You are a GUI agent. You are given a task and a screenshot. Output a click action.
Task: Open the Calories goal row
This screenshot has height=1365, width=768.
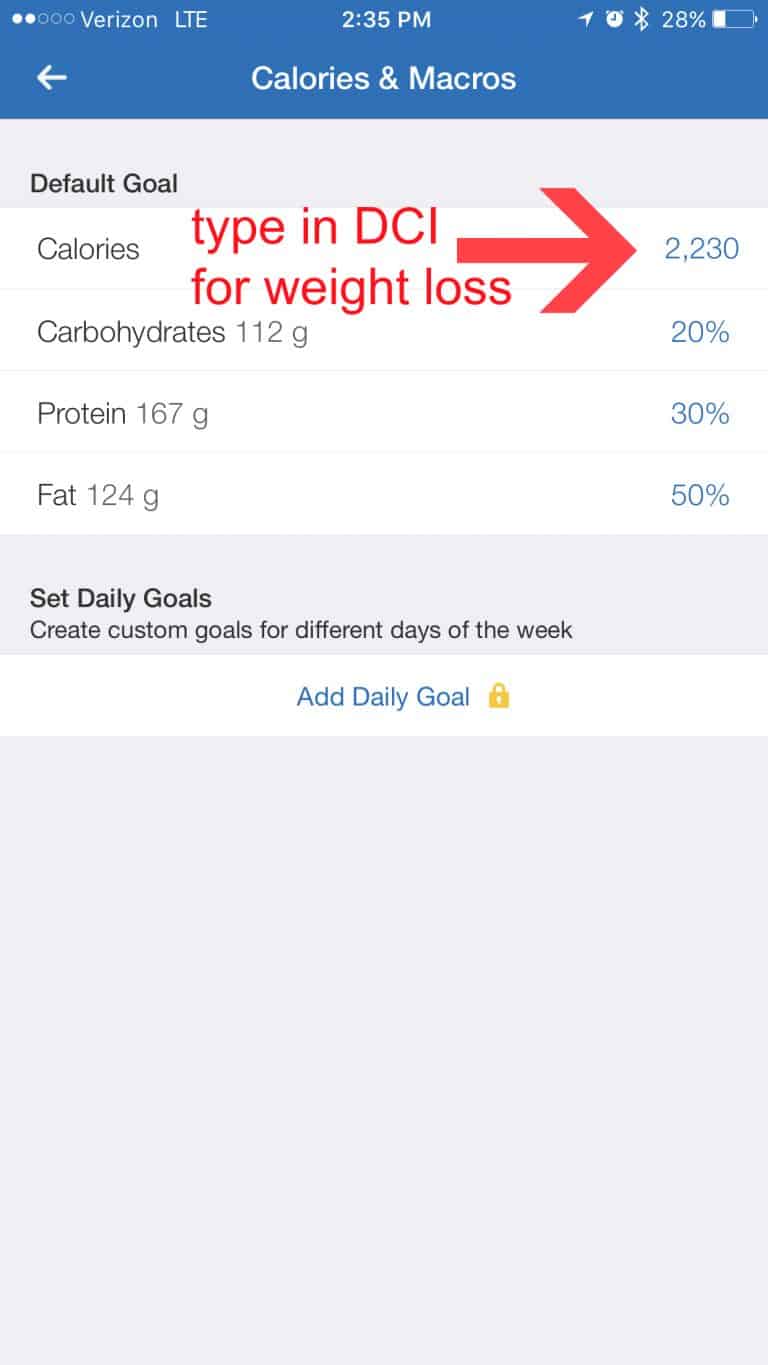[x=384, y=249]
